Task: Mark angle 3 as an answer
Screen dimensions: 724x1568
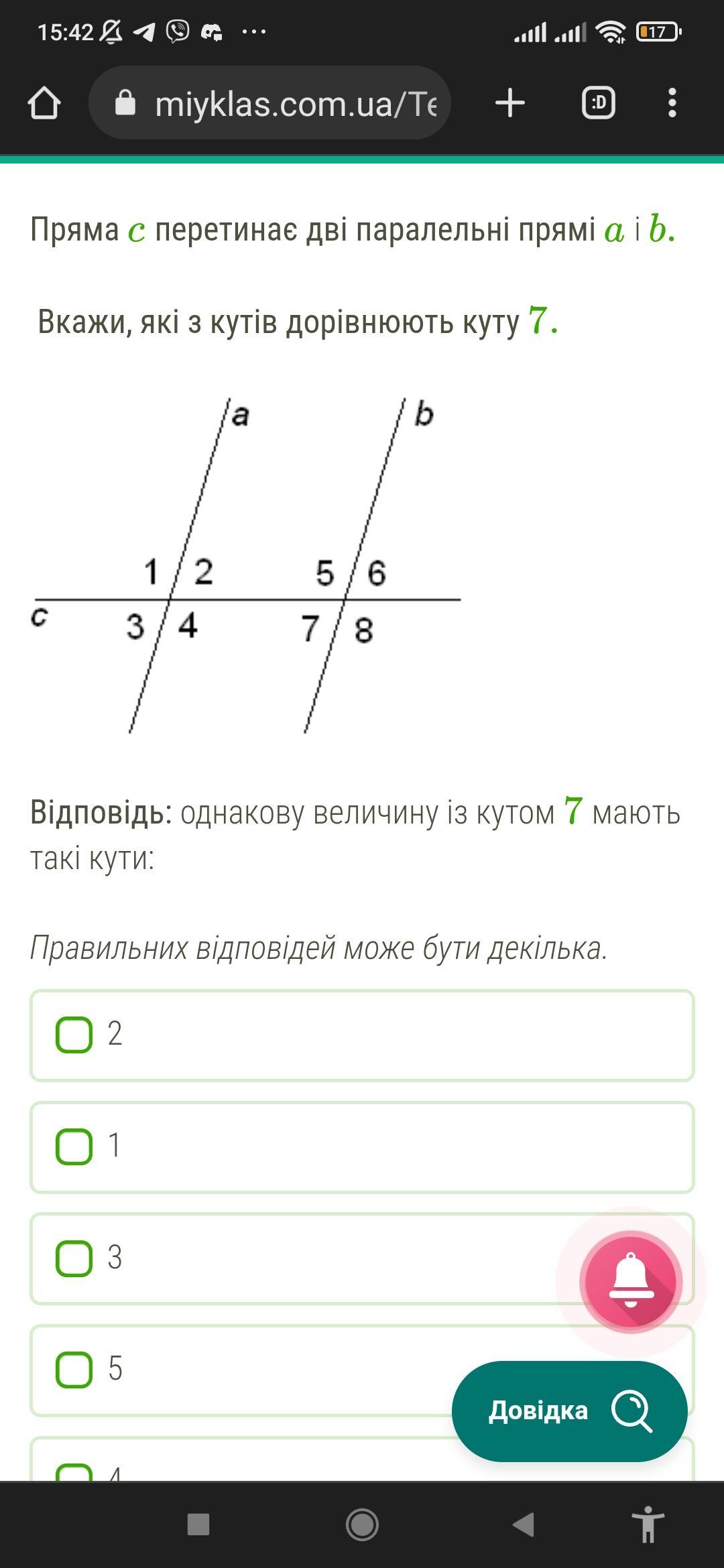Action: pyautogui.click(x=74, y=1258)
